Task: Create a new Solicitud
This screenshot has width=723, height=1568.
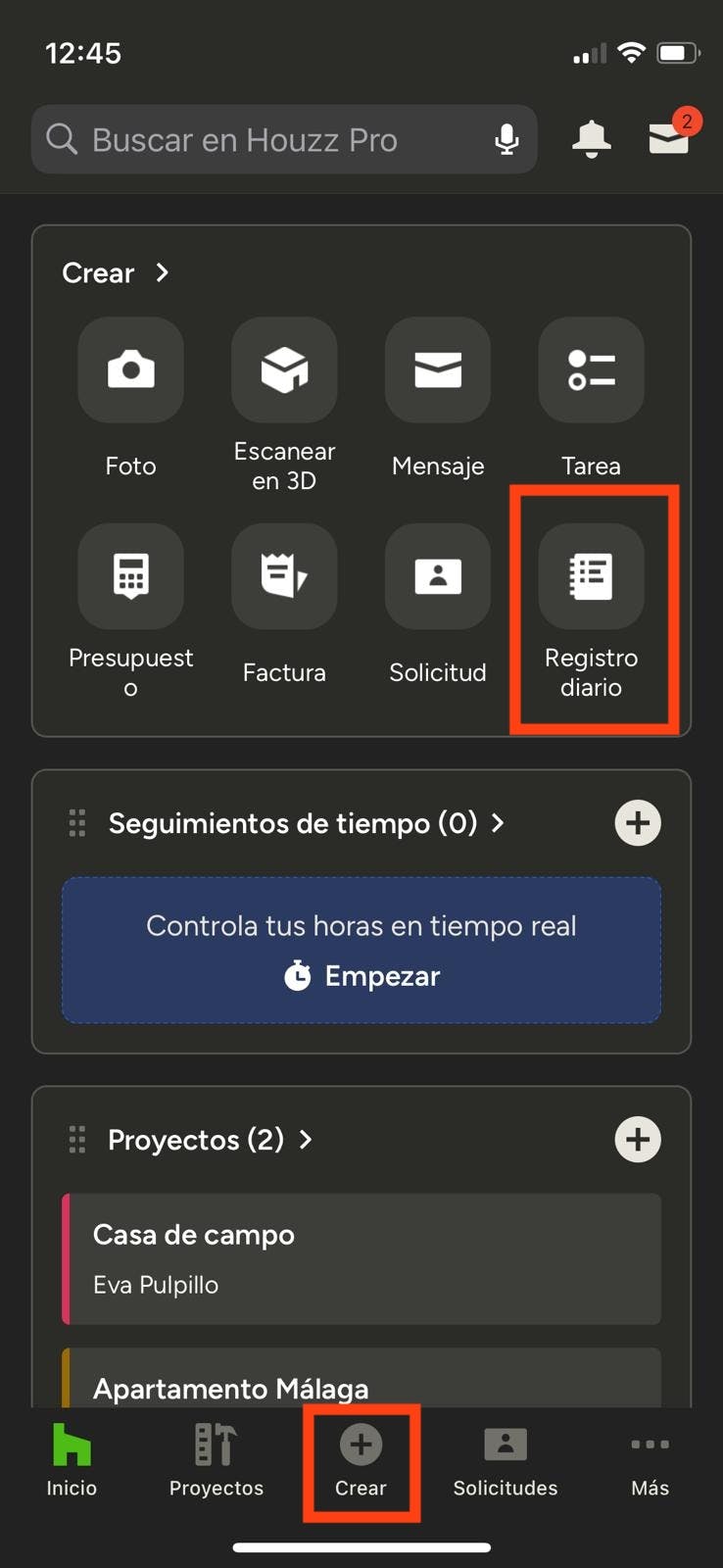Action: [x=438, y=577]
